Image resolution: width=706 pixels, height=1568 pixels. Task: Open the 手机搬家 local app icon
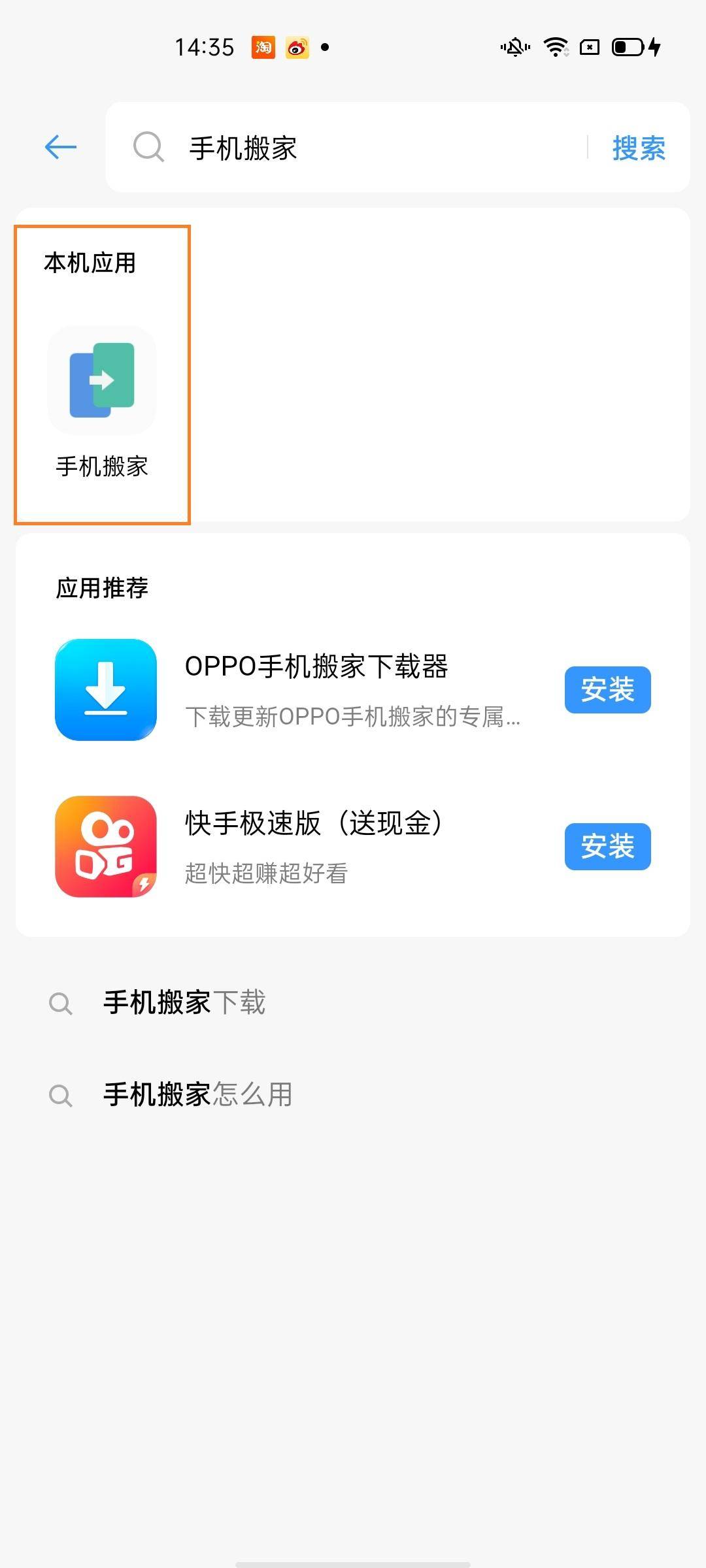coord(101,382)
